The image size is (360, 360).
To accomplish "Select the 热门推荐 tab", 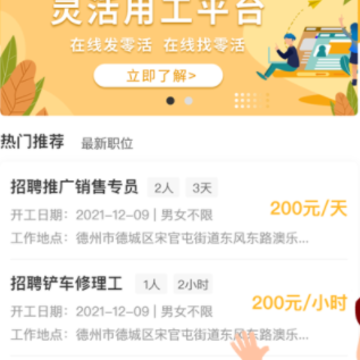I will coord(32,141).
